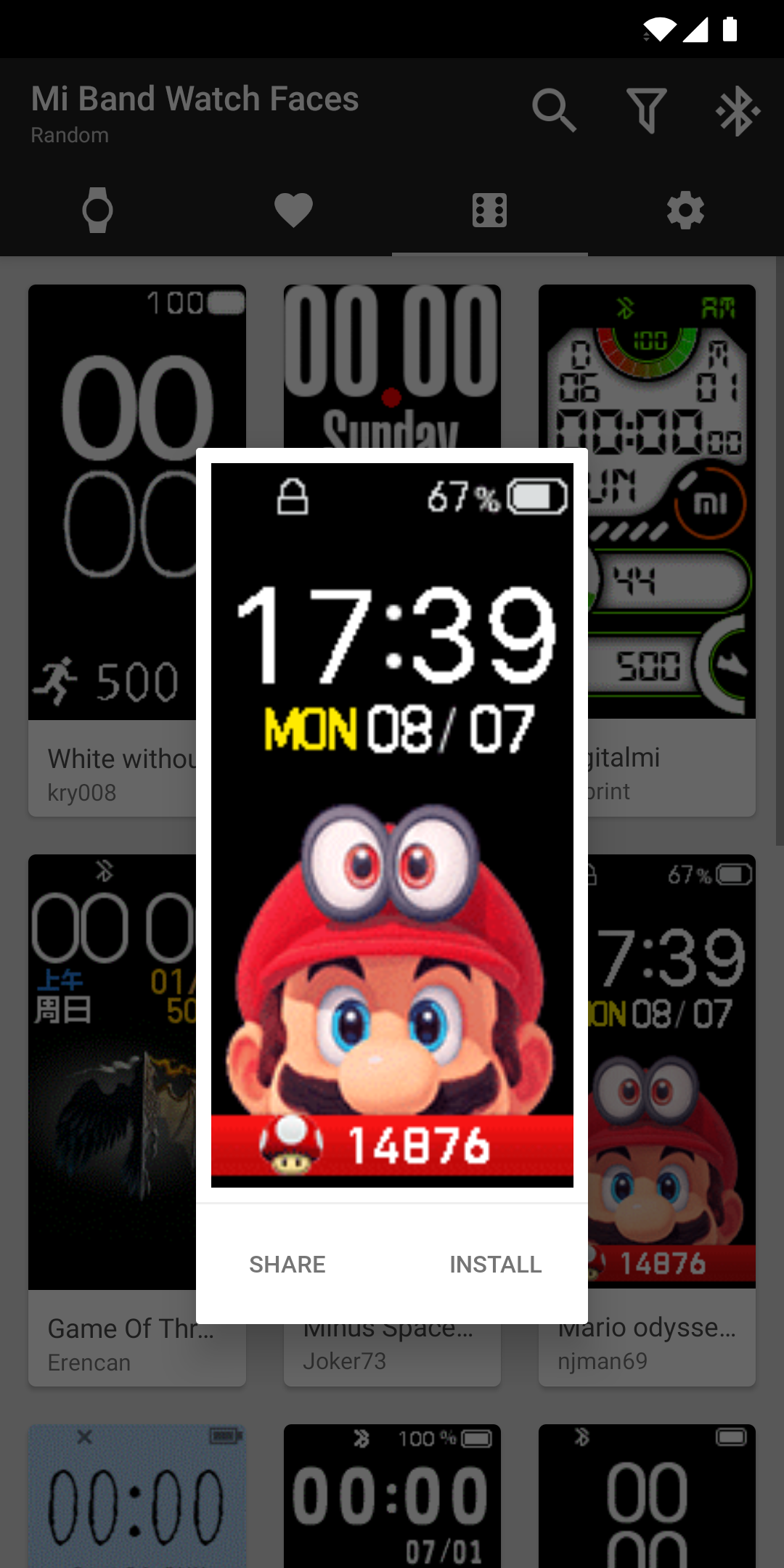This screenshot has height=1568, width=784.
Task: Switch to the watch faces tab
Action: point(98,211)
